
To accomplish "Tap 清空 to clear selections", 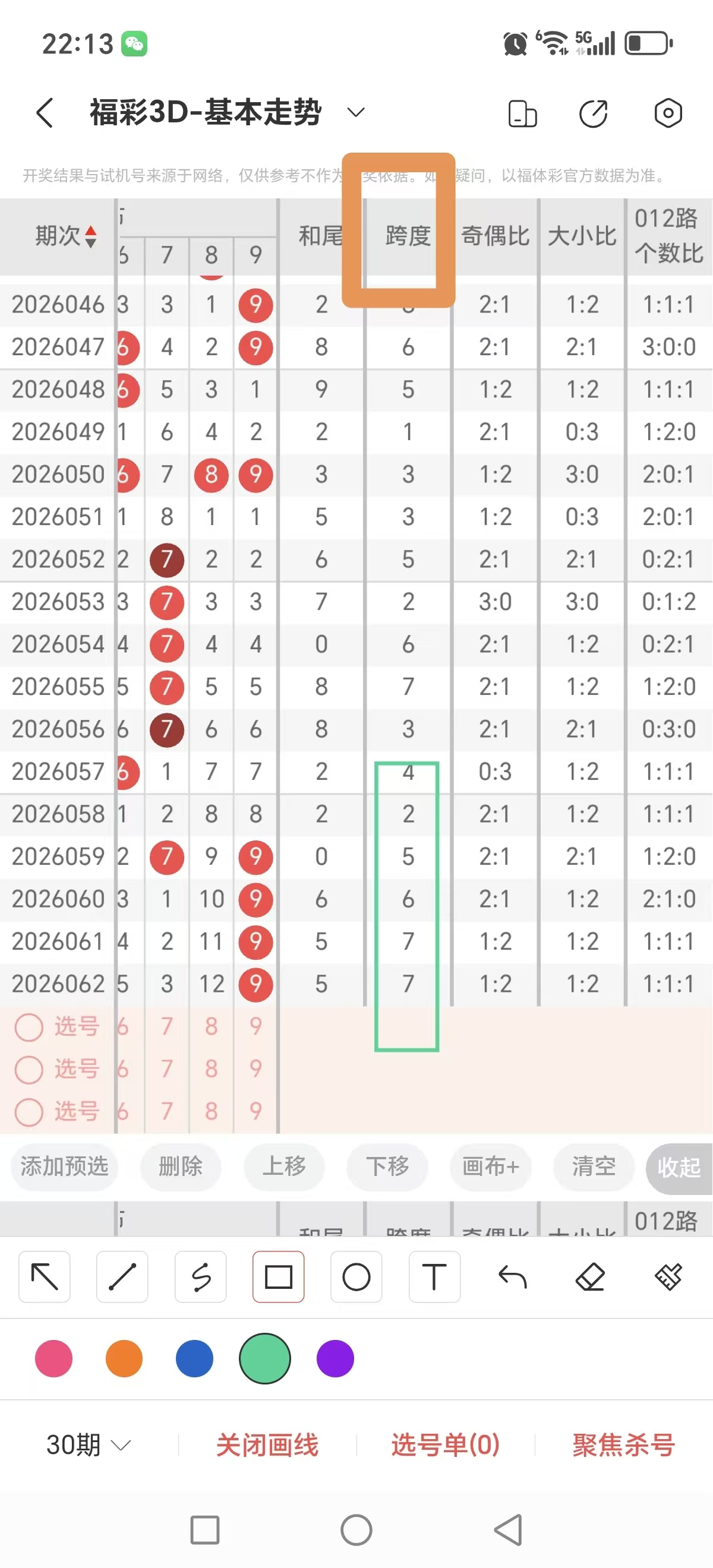I will click(x=592, y=1167).
